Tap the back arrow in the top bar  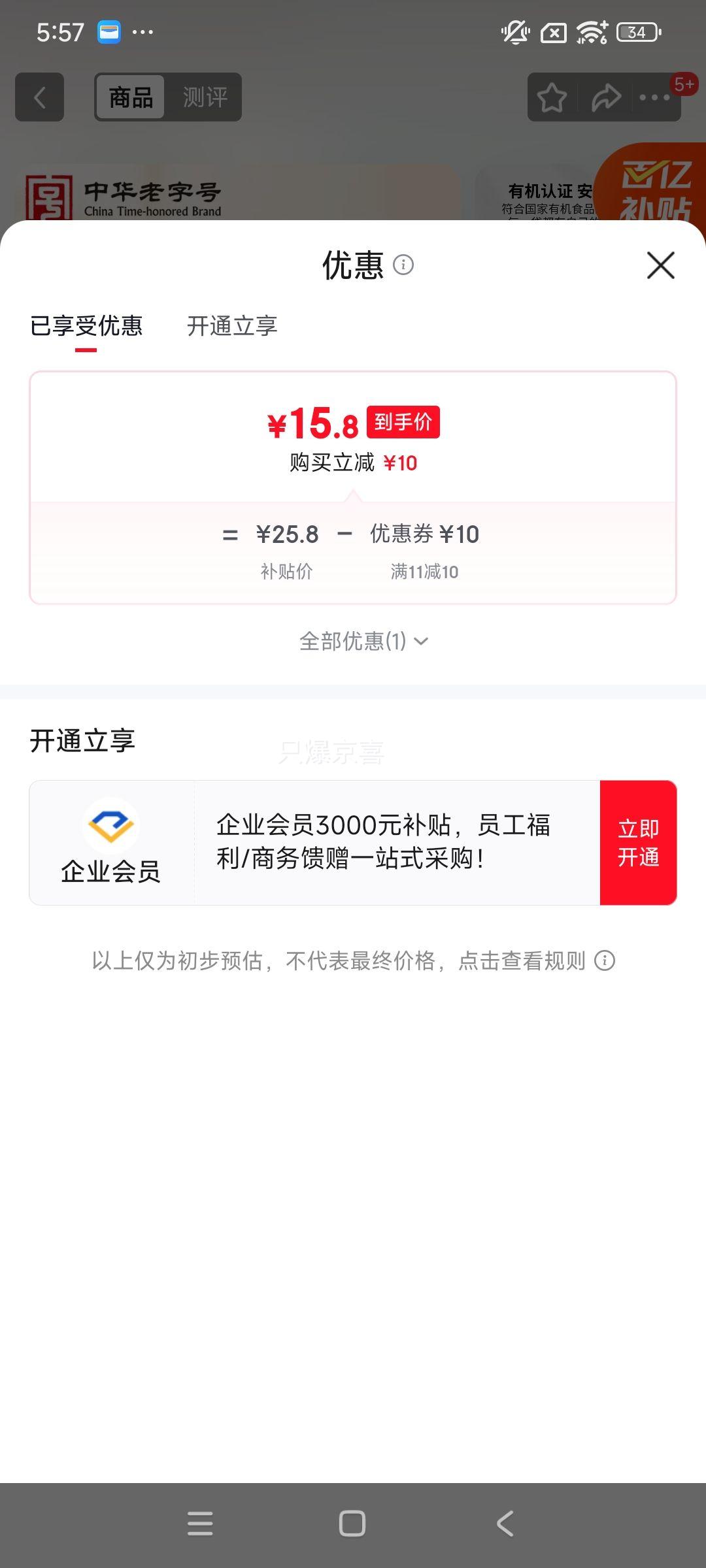[39, 97]
